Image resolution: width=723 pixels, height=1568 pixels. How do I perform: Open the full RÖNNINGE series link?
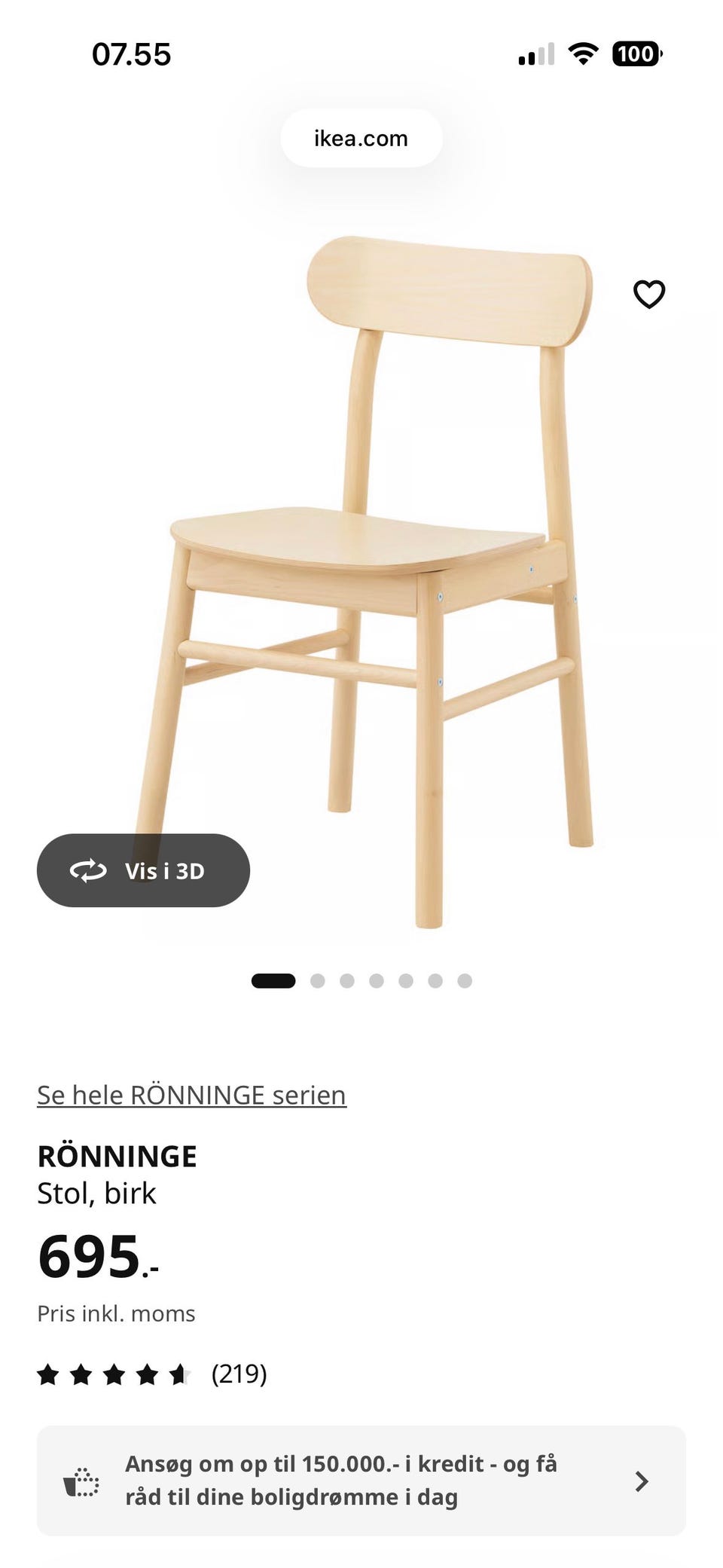pos(191,1095)
